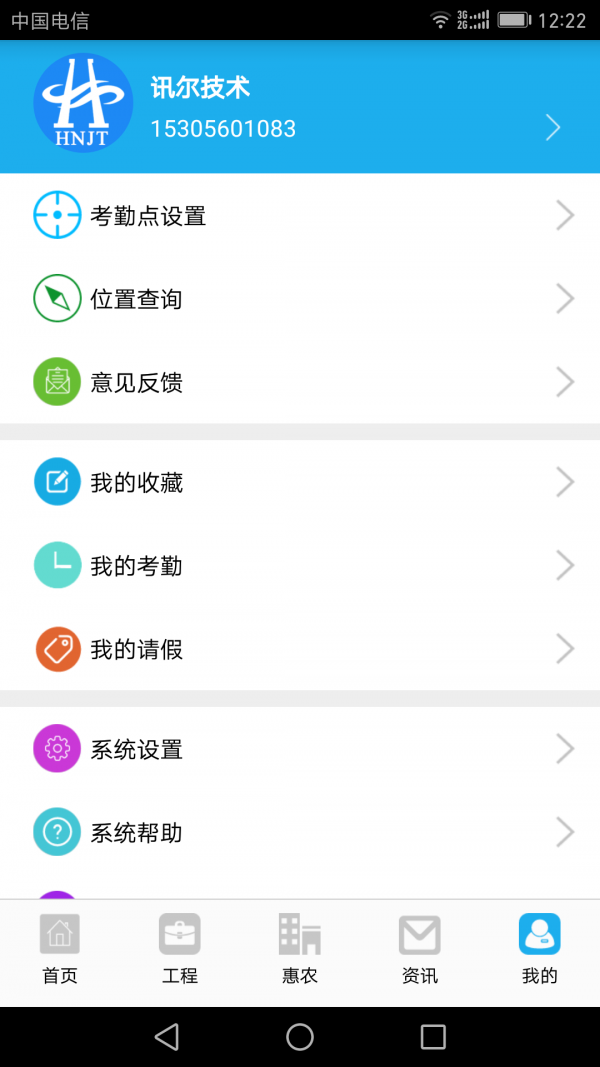The image size is (600, 1067).
Task: Open 系统设置
Action: [x=300, y=749]
